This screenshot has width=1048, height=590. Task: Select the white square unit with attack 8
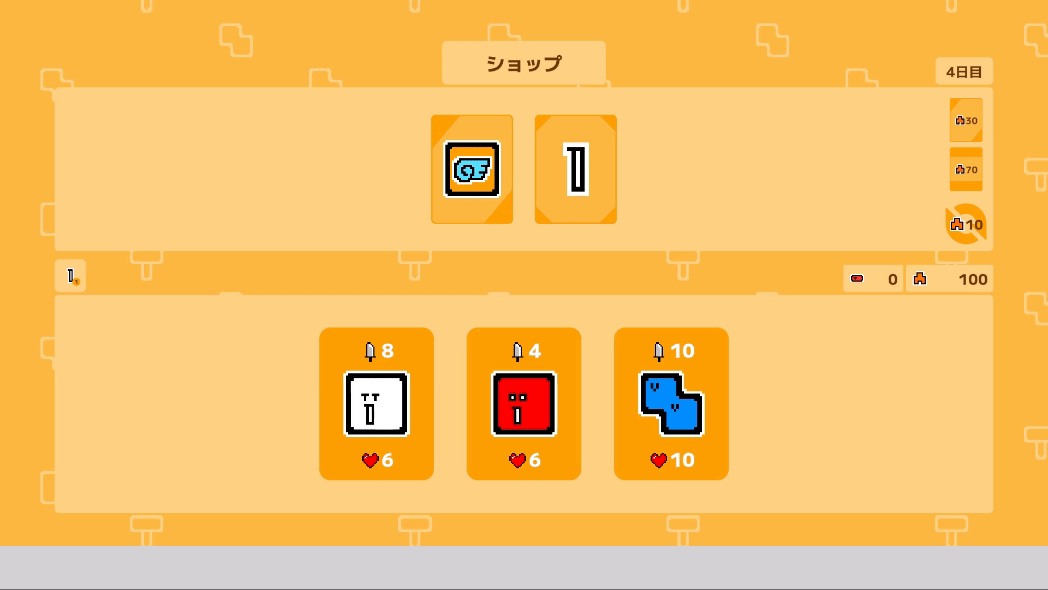point(376,404)
